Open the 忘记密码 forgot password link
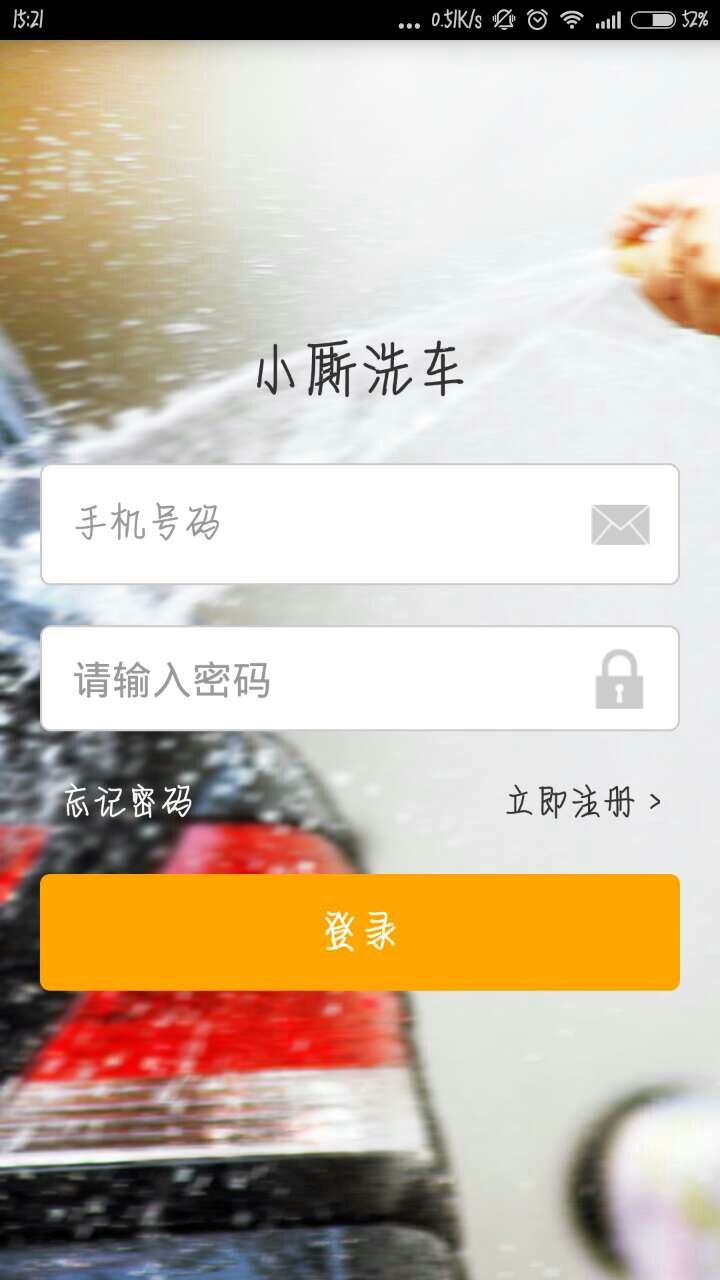 tap(128, 802)
